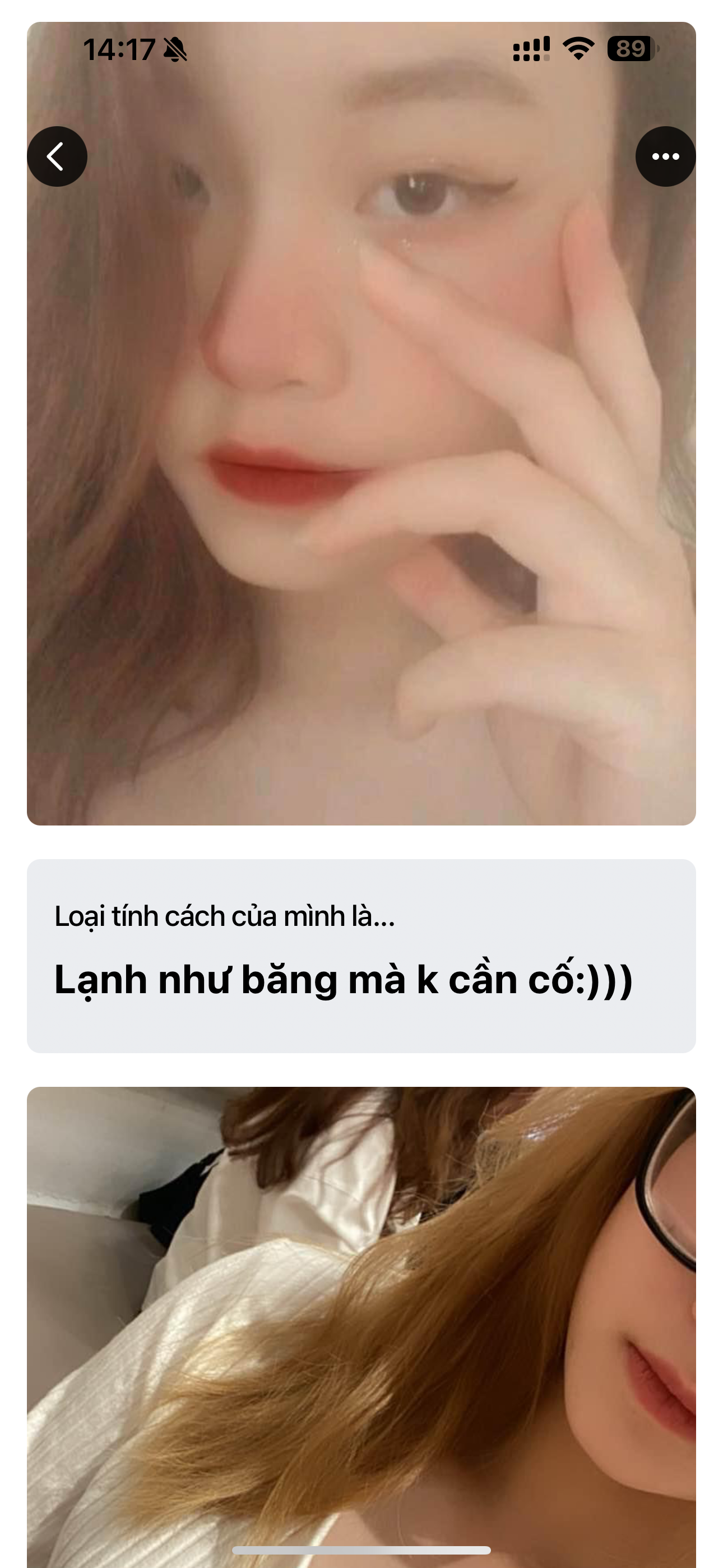The image size is (723, 1568).
Task: Go back using the back arrow
Action: (57, 156)
